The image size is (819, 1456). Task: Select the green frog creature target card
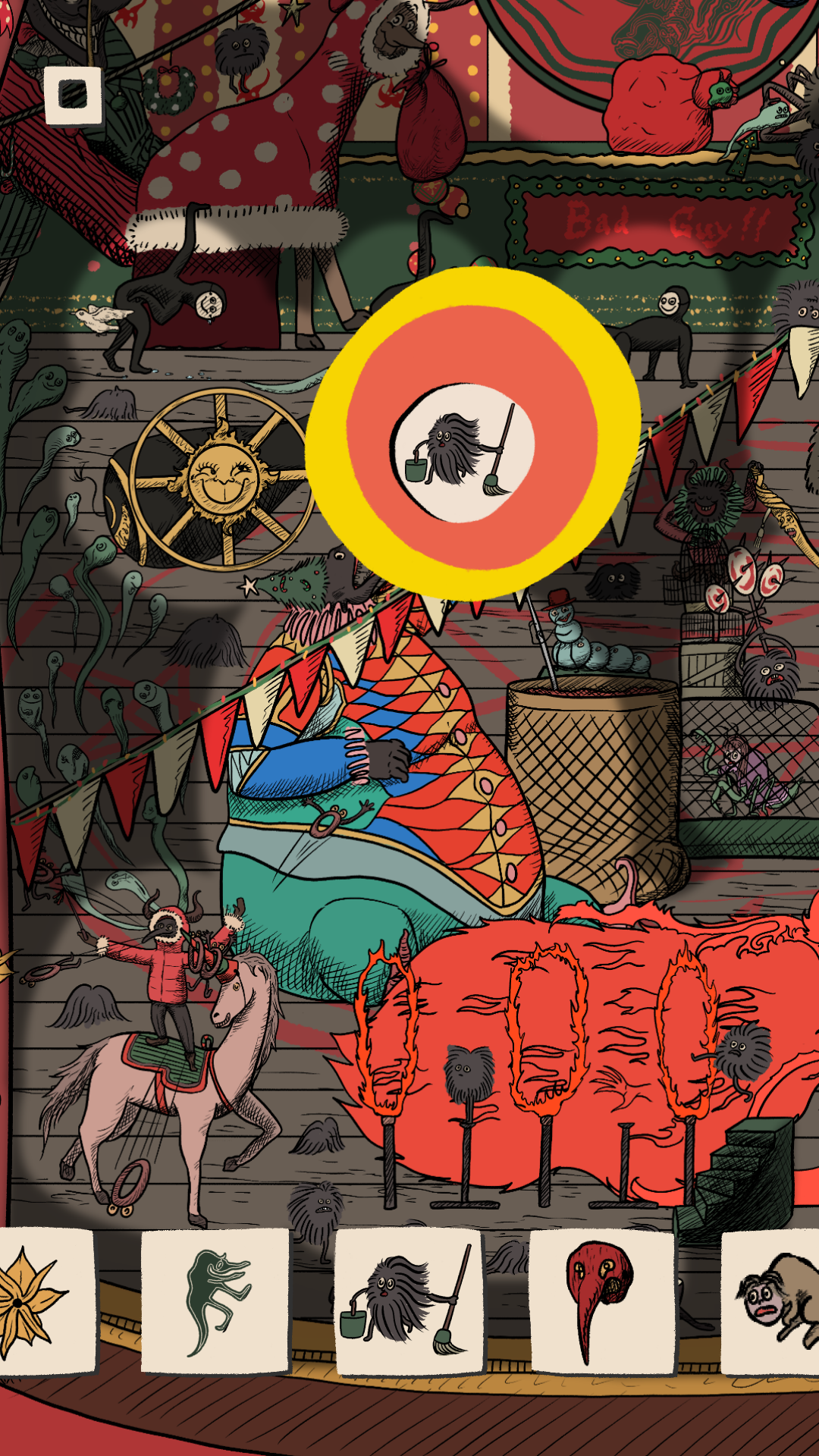coord(215,1301)
